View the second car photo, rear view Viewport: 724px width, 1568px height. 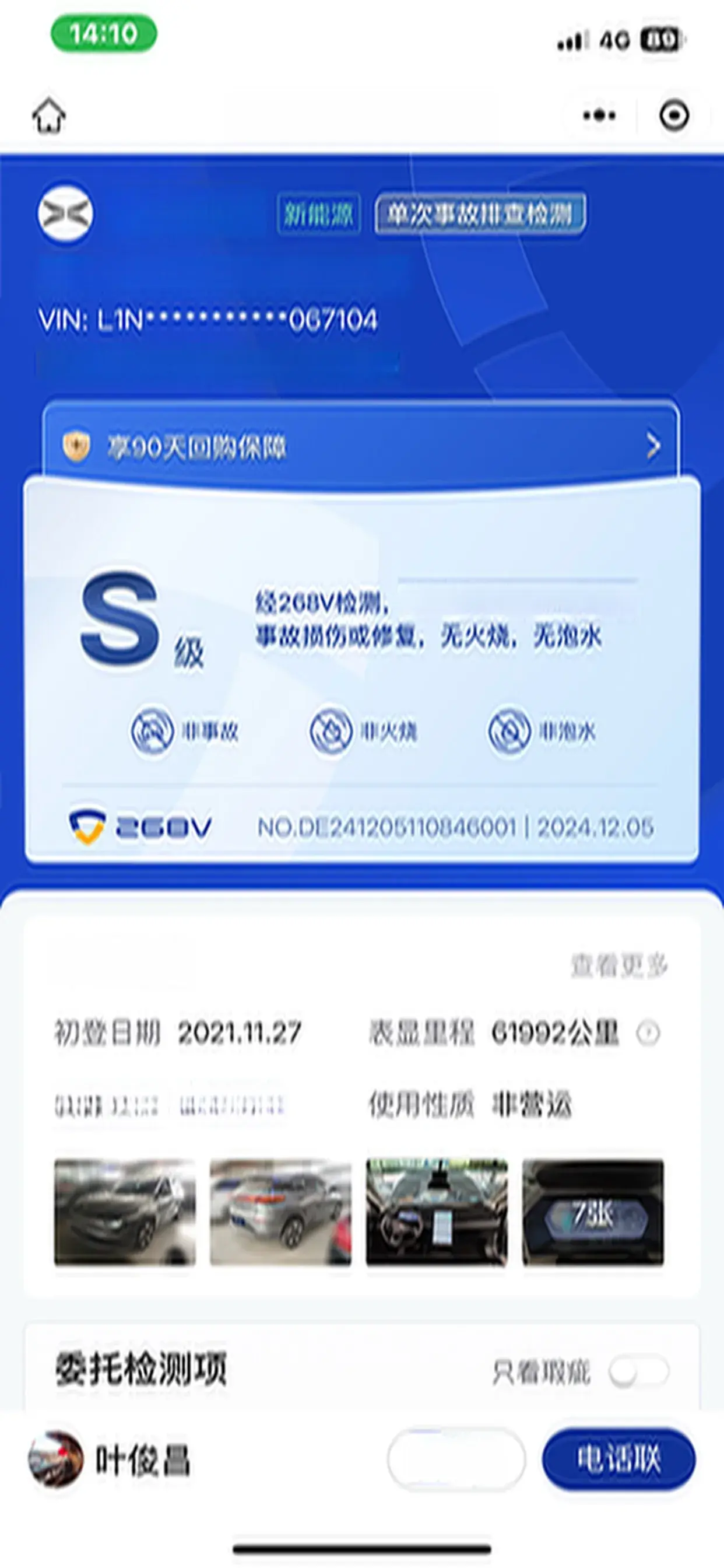[x=280, y=1212]
